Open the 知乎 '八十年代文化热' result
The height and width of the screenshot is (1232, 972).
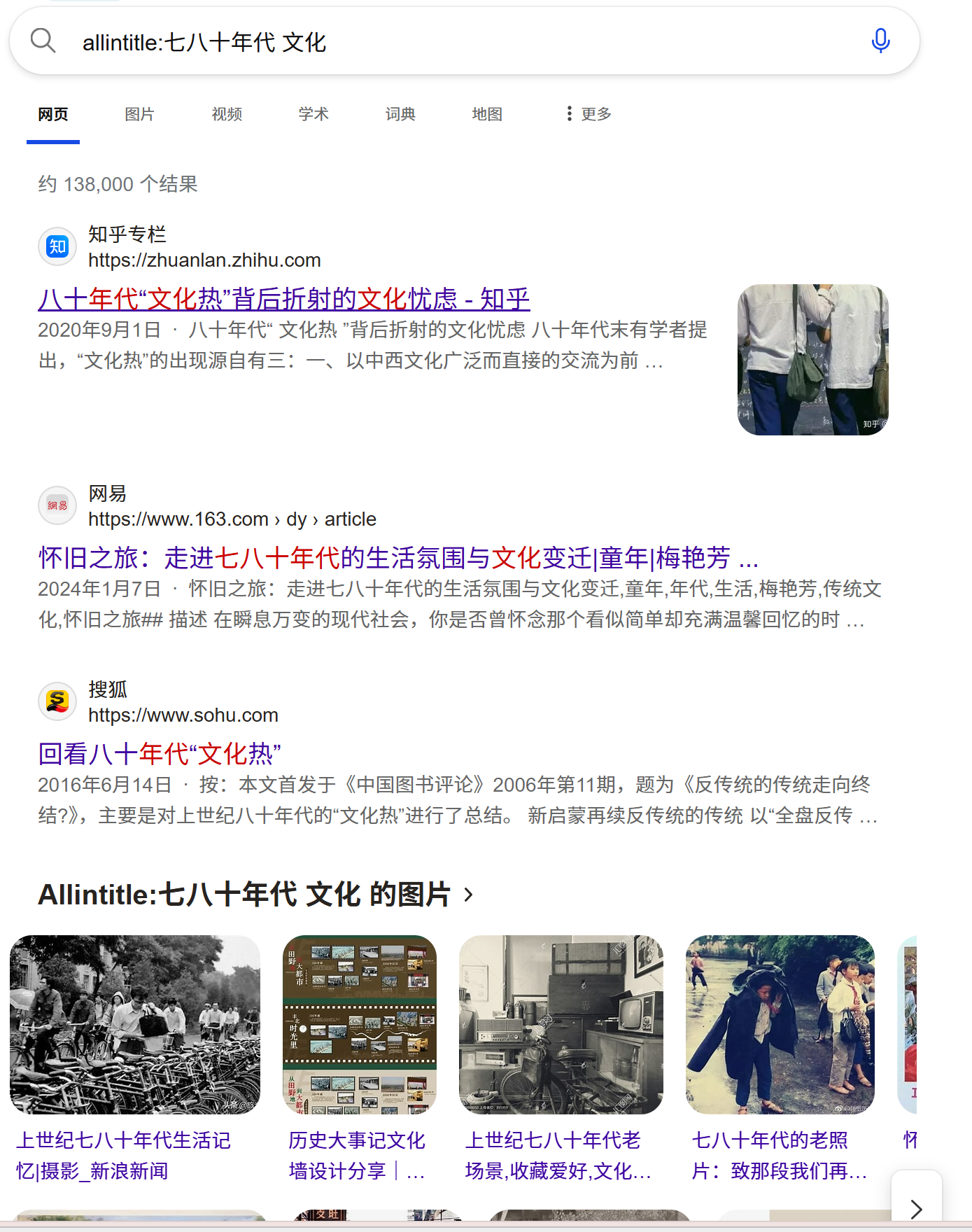coord(283,300)
